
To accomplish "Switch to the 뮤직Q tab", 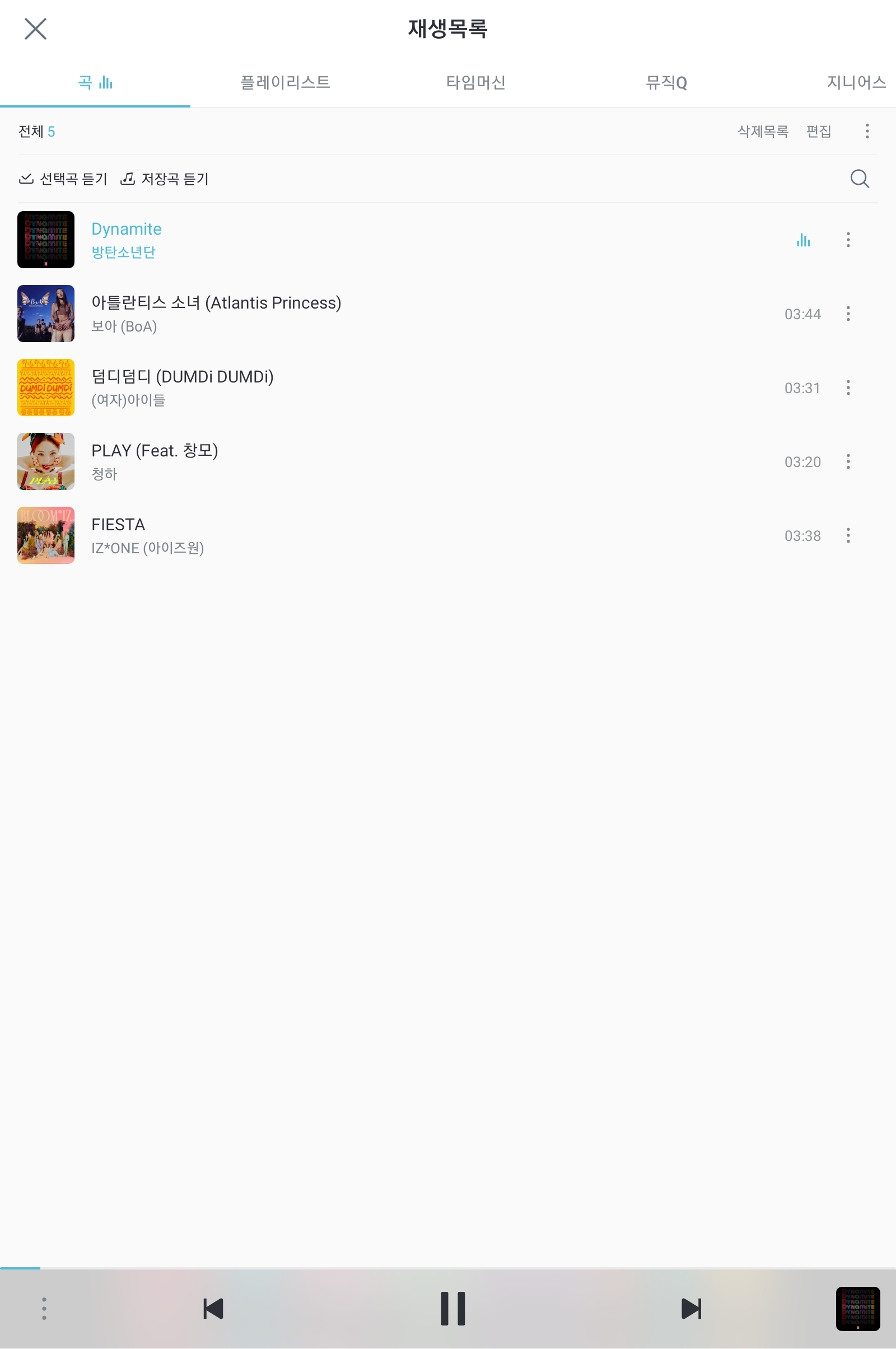I will 666,82.
